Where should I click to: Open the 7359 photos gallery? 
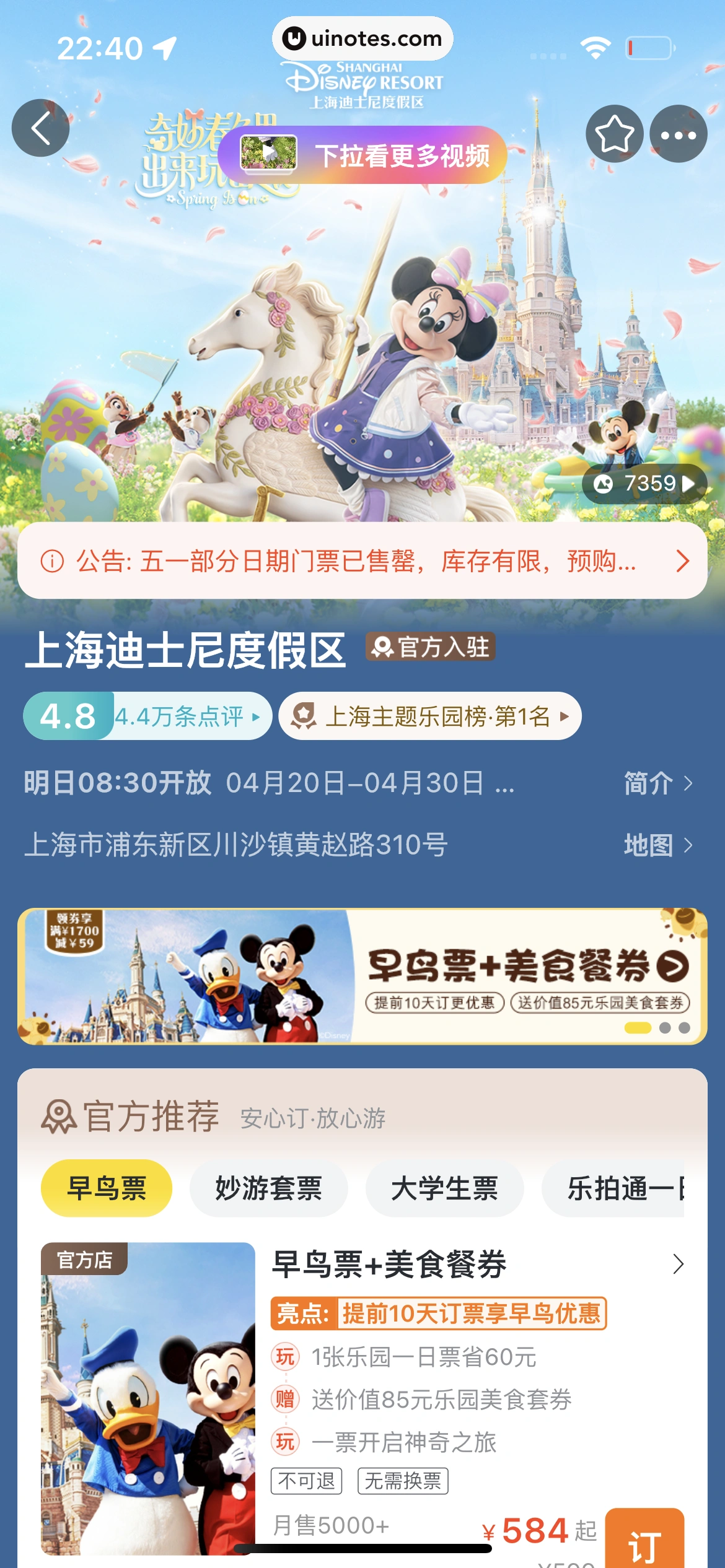(x=644, y=484)
